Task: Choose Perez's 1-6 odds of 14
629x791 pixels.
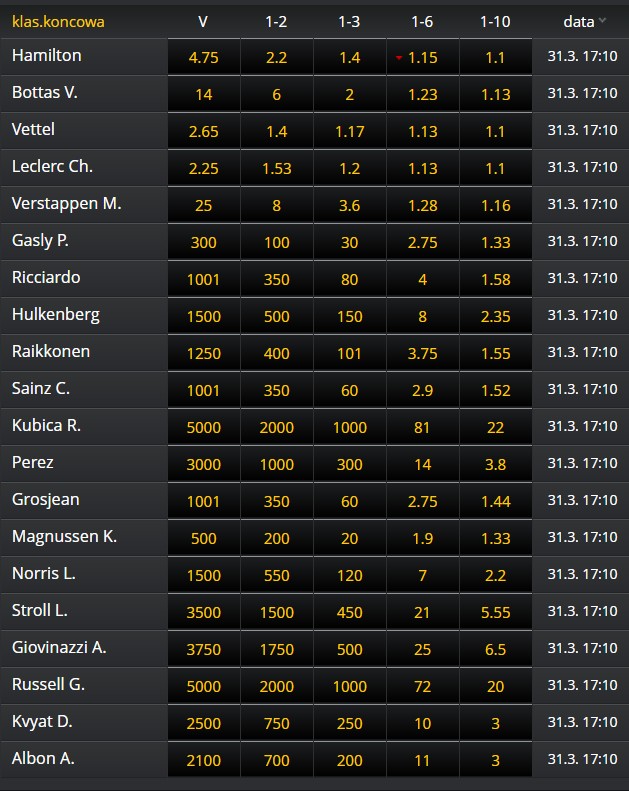Action: click(422, 465)
